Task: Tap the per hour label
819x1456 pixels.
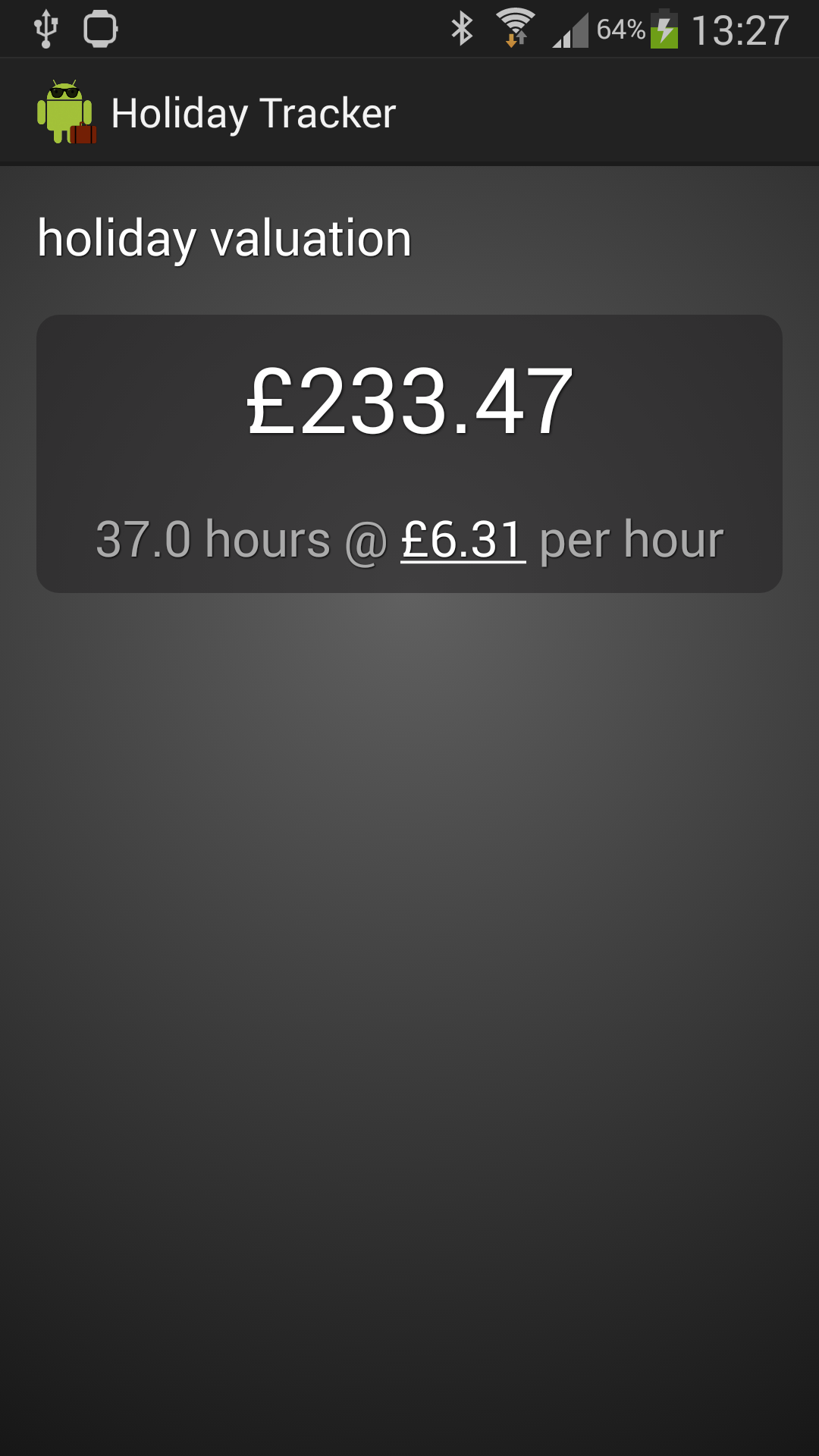Action: pyautogui.click(x=633, y=540)
